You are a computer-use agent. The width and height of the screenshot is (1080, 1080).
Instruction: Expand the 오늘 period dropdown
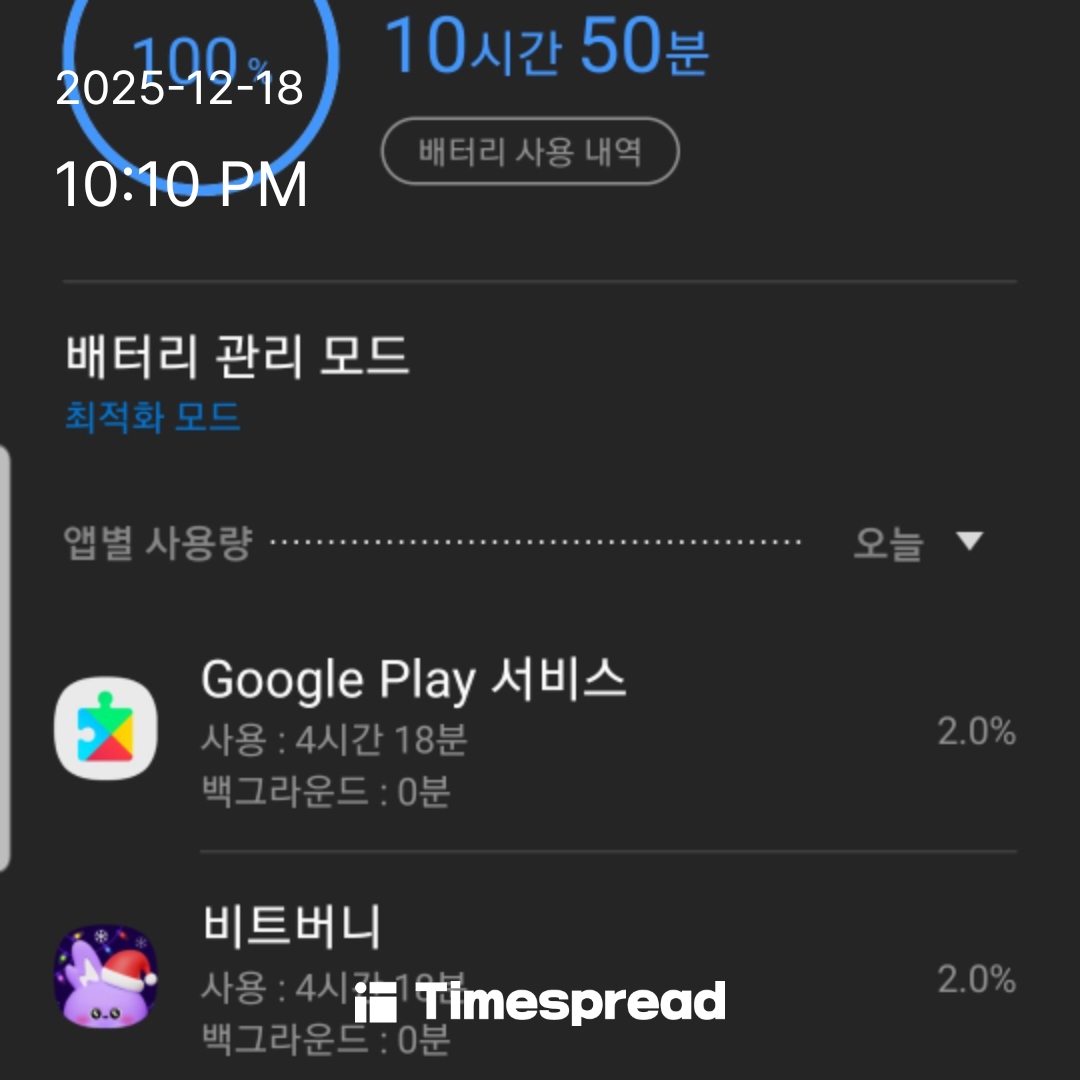tap(917, 543)
